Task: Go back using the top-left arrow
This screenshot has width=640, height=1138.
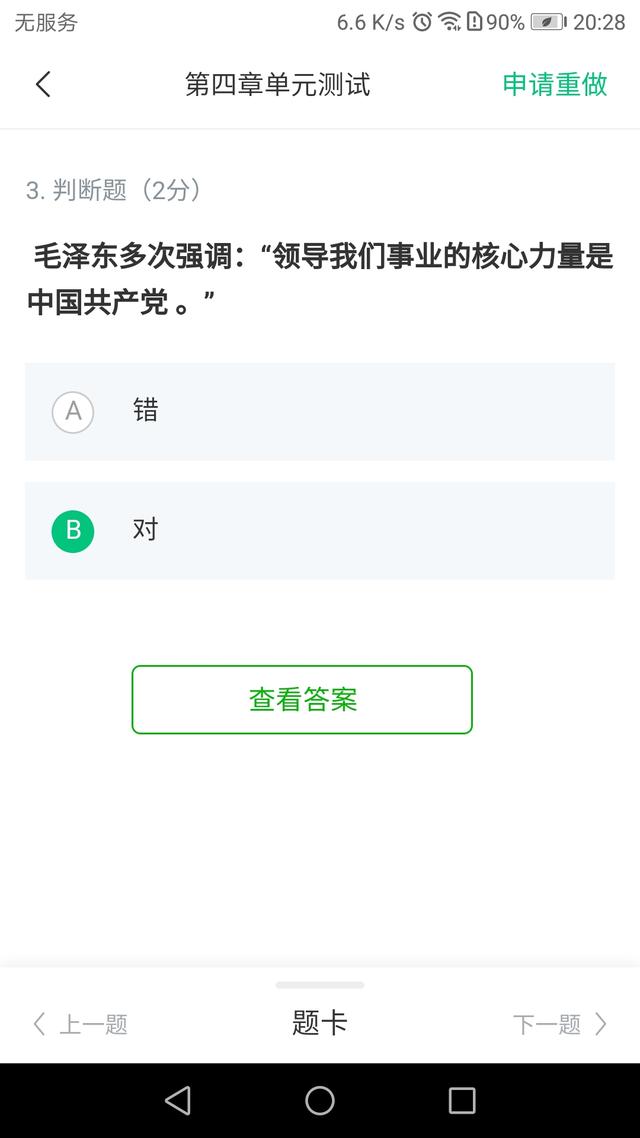Action: [x=43, y=84]
